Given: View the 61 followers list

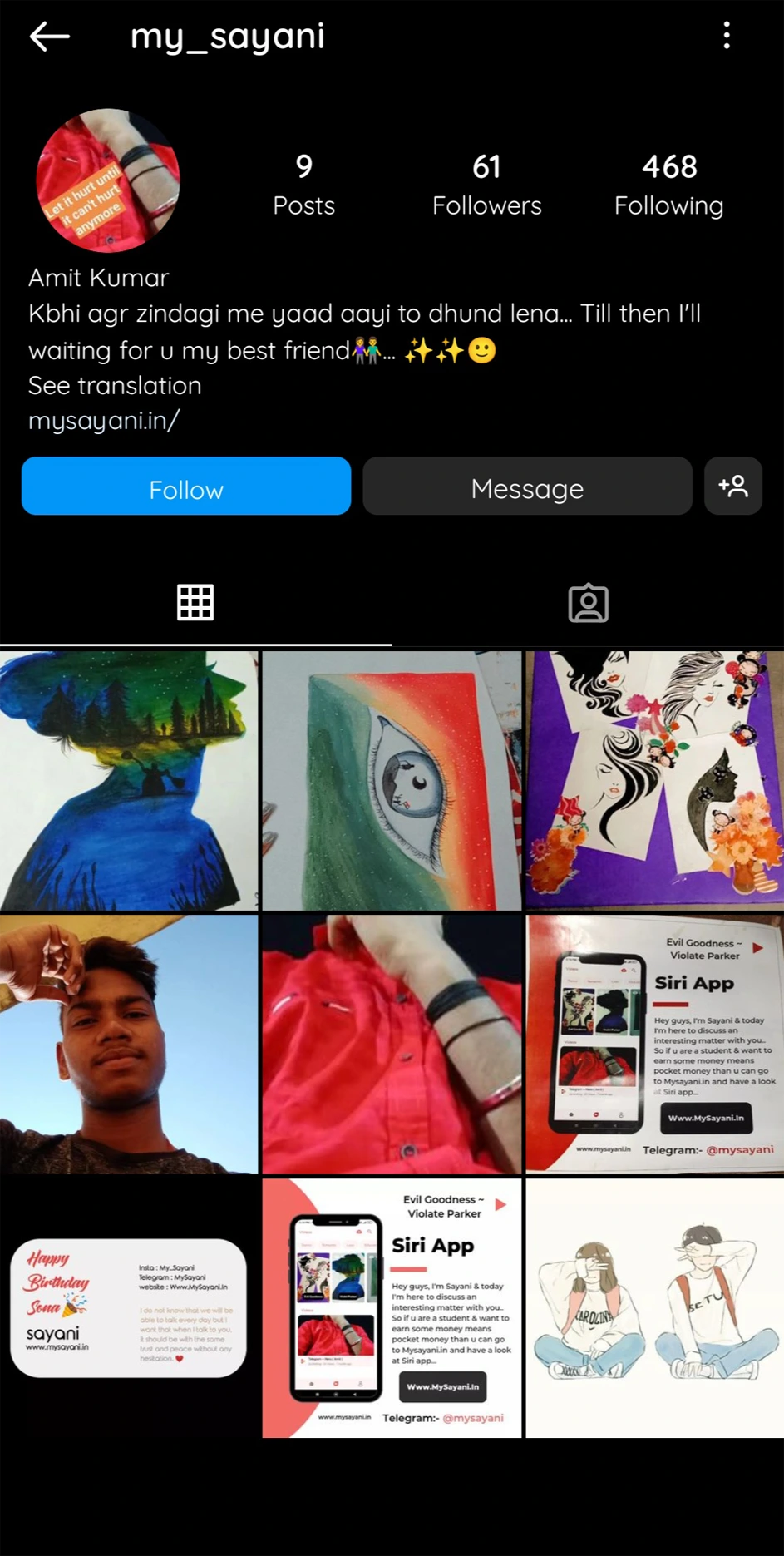Looking at the screenshot, I should [x=486, y=185].
